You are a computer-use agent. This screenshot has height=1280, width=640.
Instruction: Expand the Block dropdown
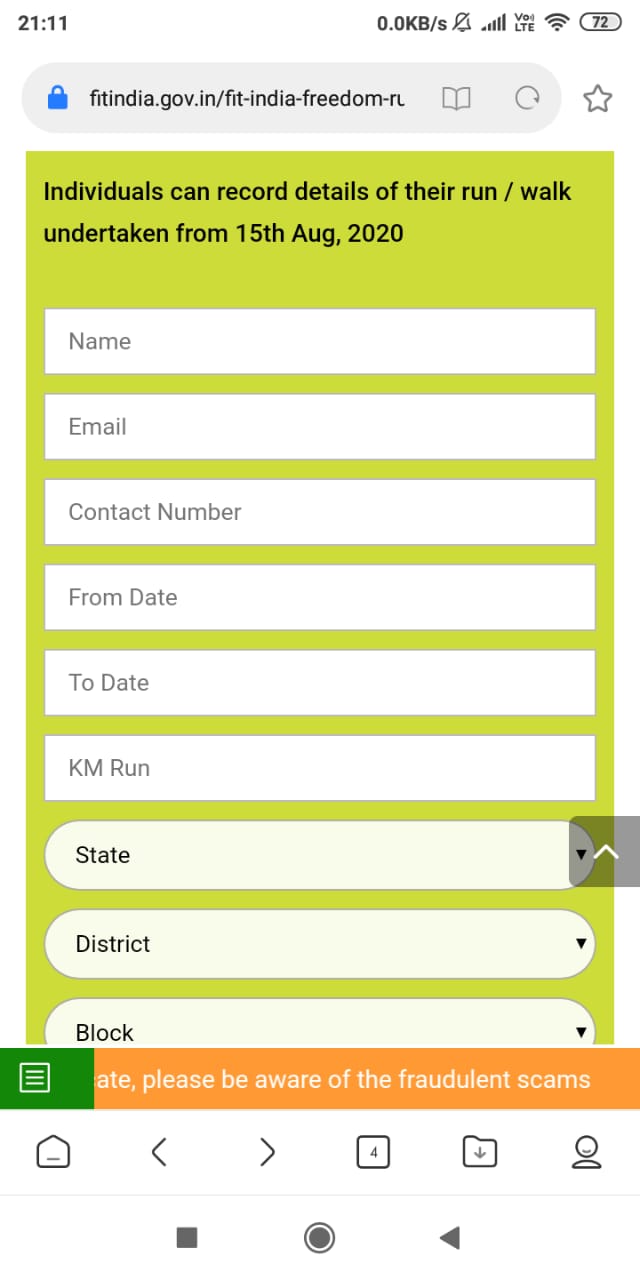320,1022
